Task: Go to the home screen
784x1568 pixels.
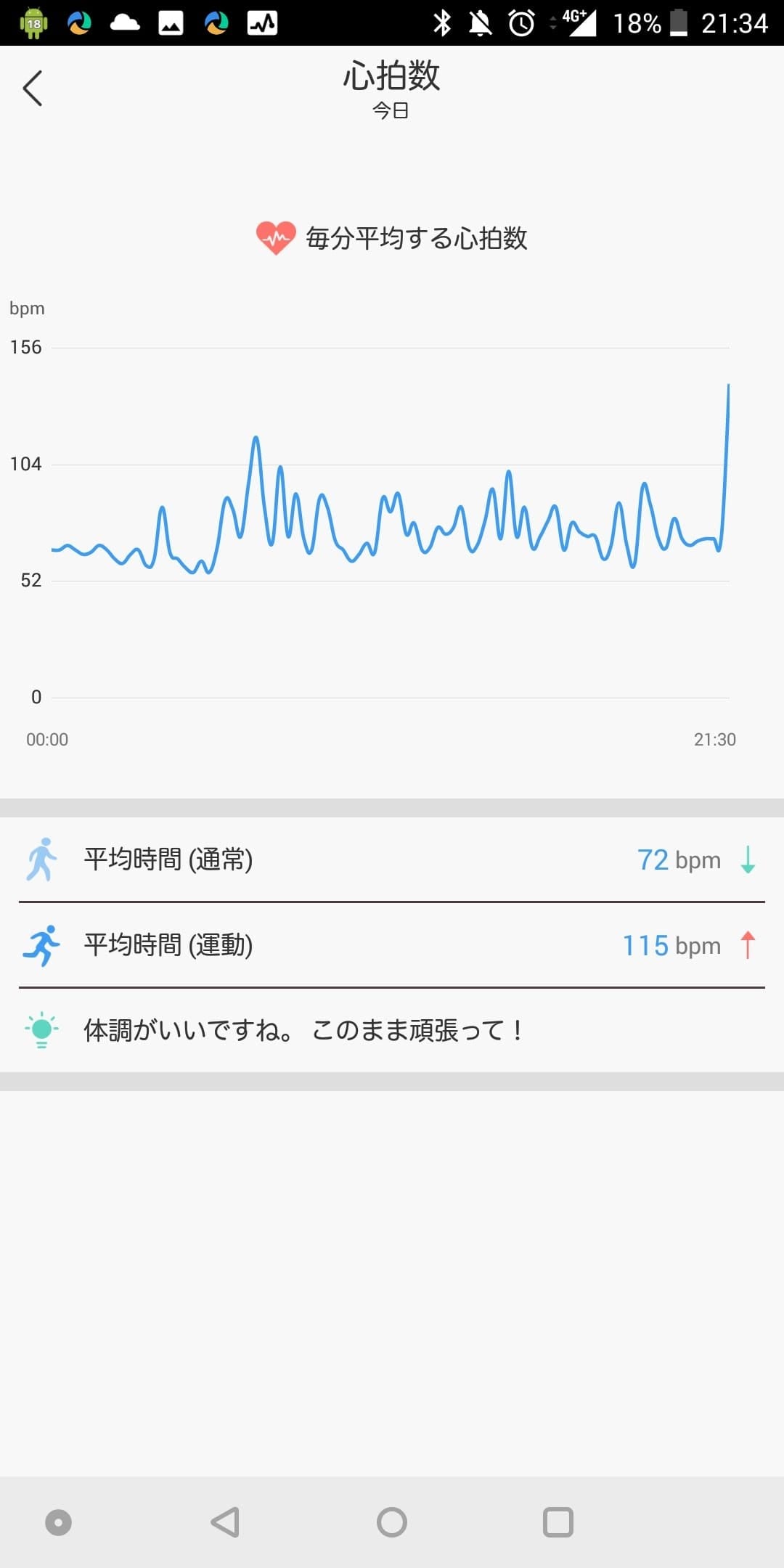Action: click(392, 1522)
